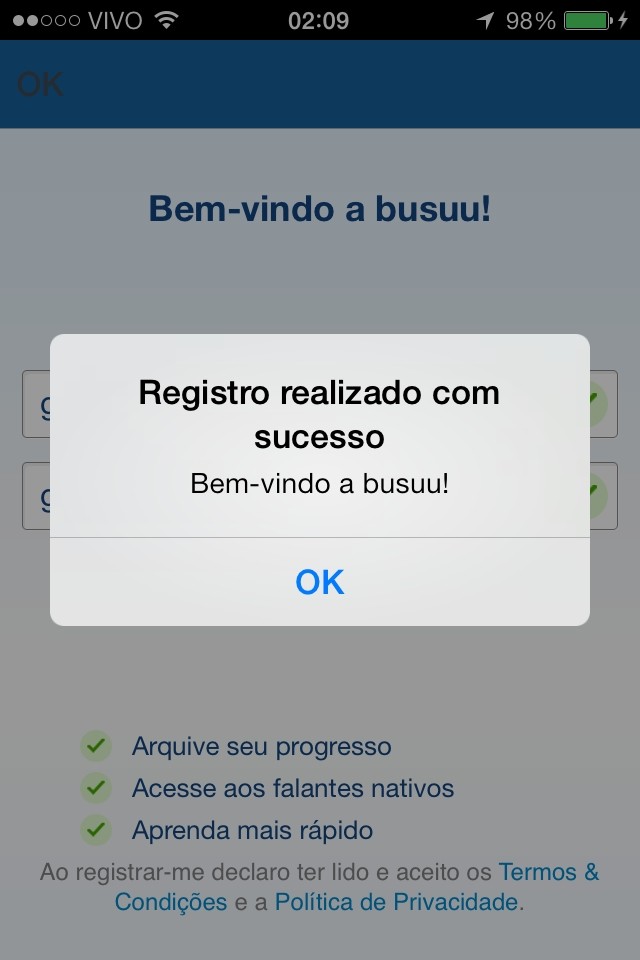The height and width of the screenshot is (960, 640).
Task: Tap OK in the top navigation bar
Action: click(x=40, y=85)
